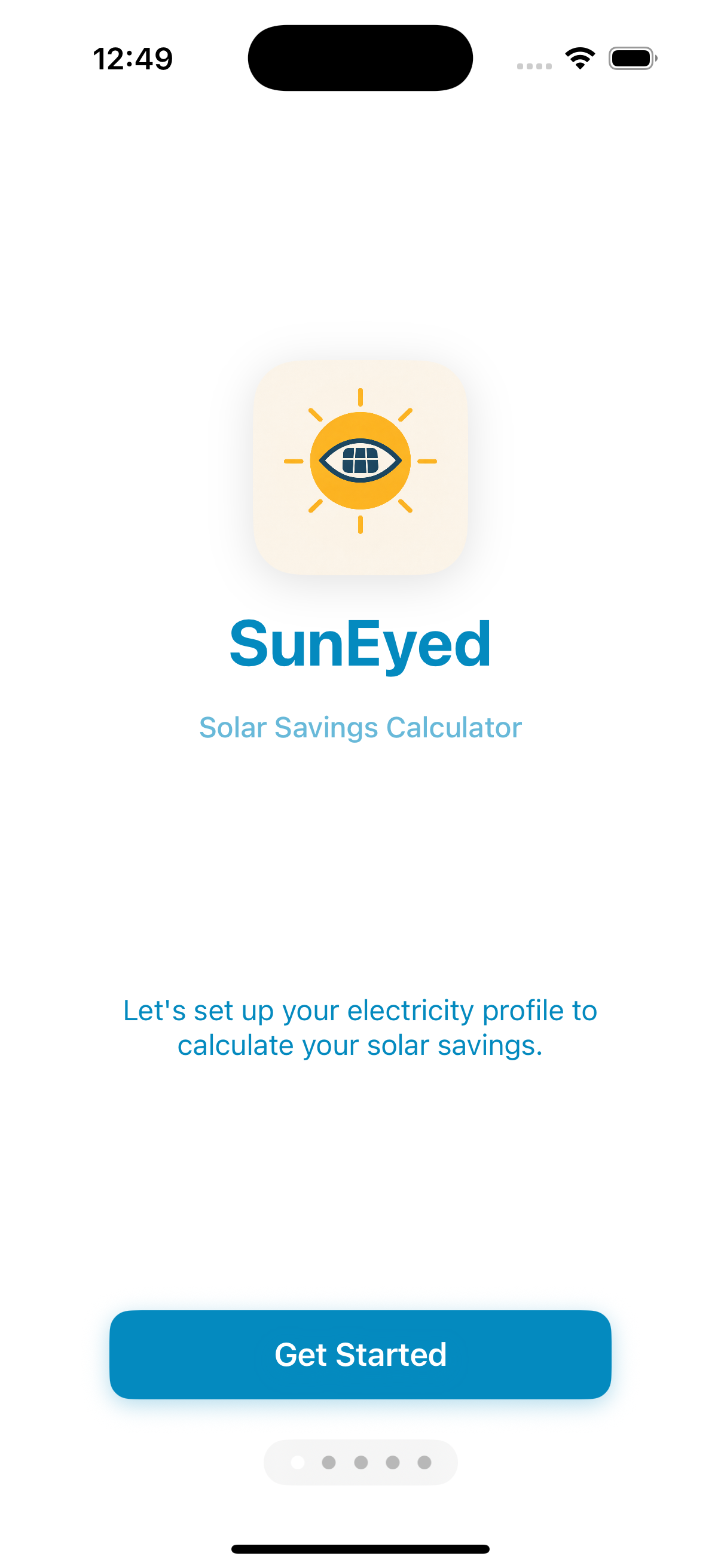Click the fourth pagination dot
721x1568 pixels.
[x=392, y=1463]
